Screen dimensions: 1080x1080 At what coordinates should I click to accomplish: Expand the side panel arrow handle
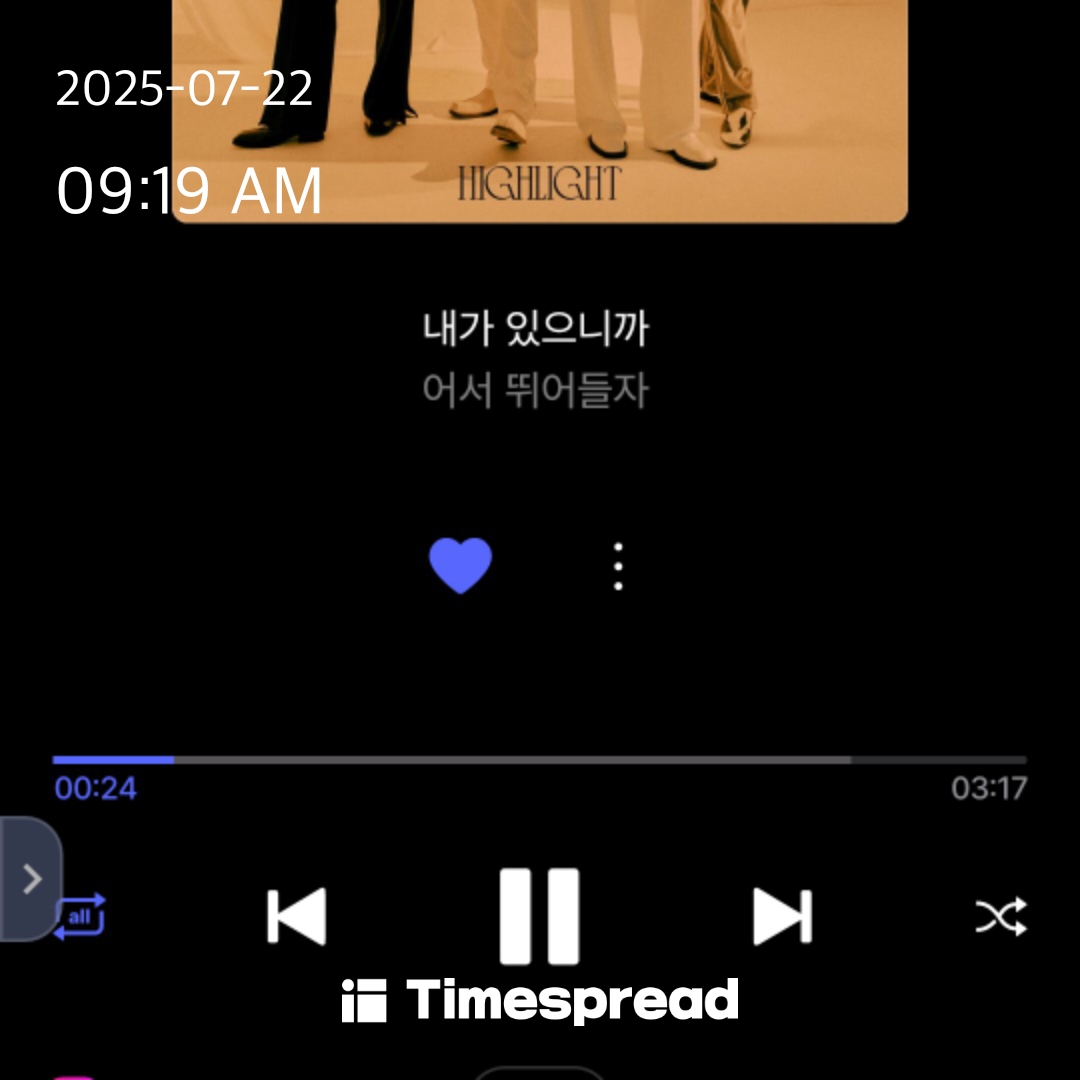tap(31, 879)
